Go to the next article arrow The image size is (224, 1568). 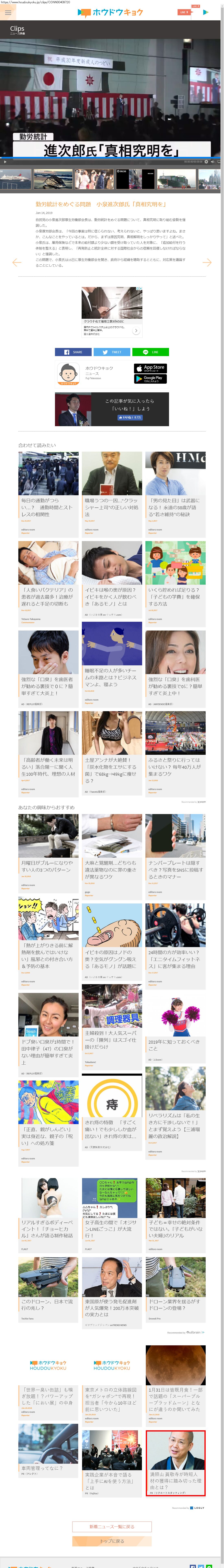click(x=207, y=262)
